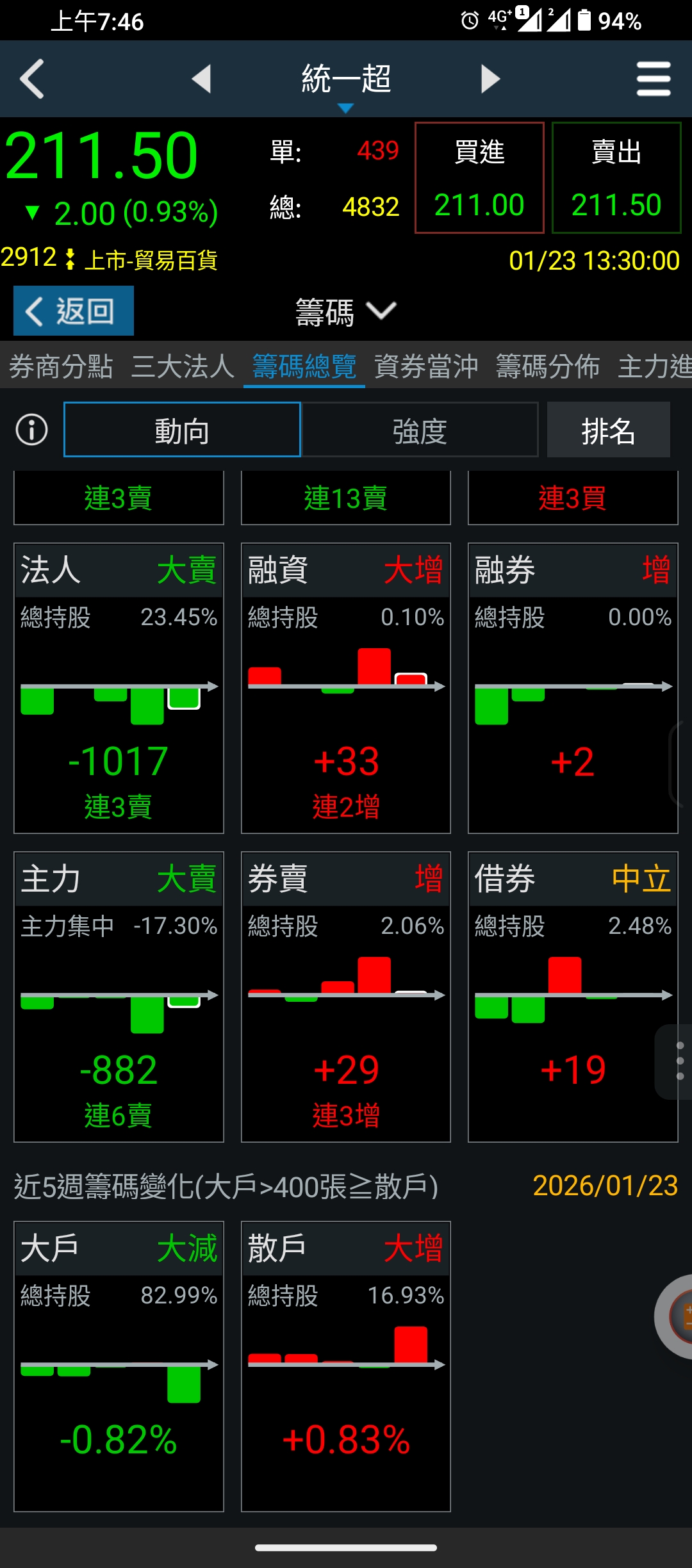Select the previous stock arrow

(202, 78)
